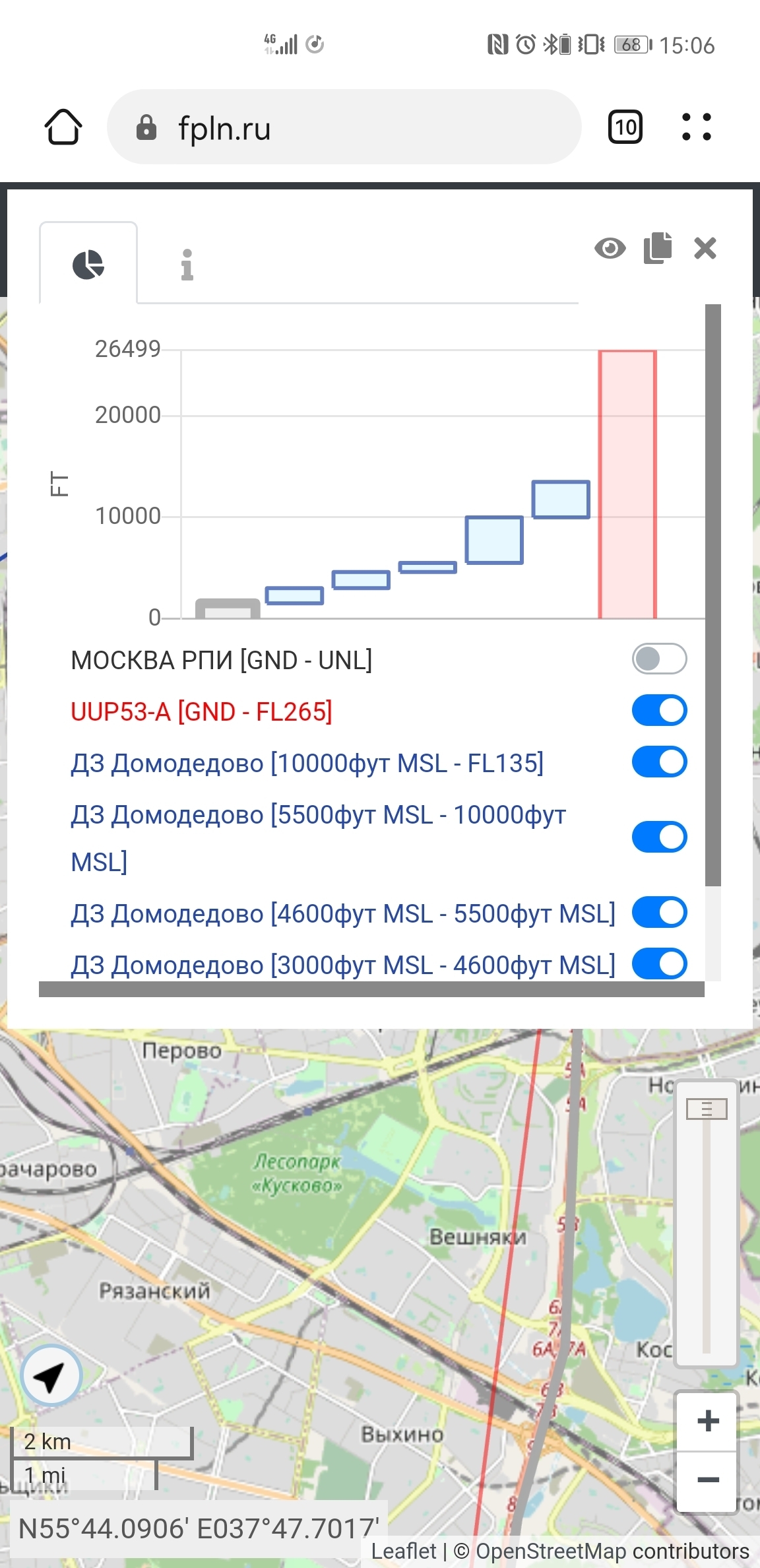Screen dimensions: 760x1568
Task: Tap the eye visibility icon
Action: click(x=610, y=249)
